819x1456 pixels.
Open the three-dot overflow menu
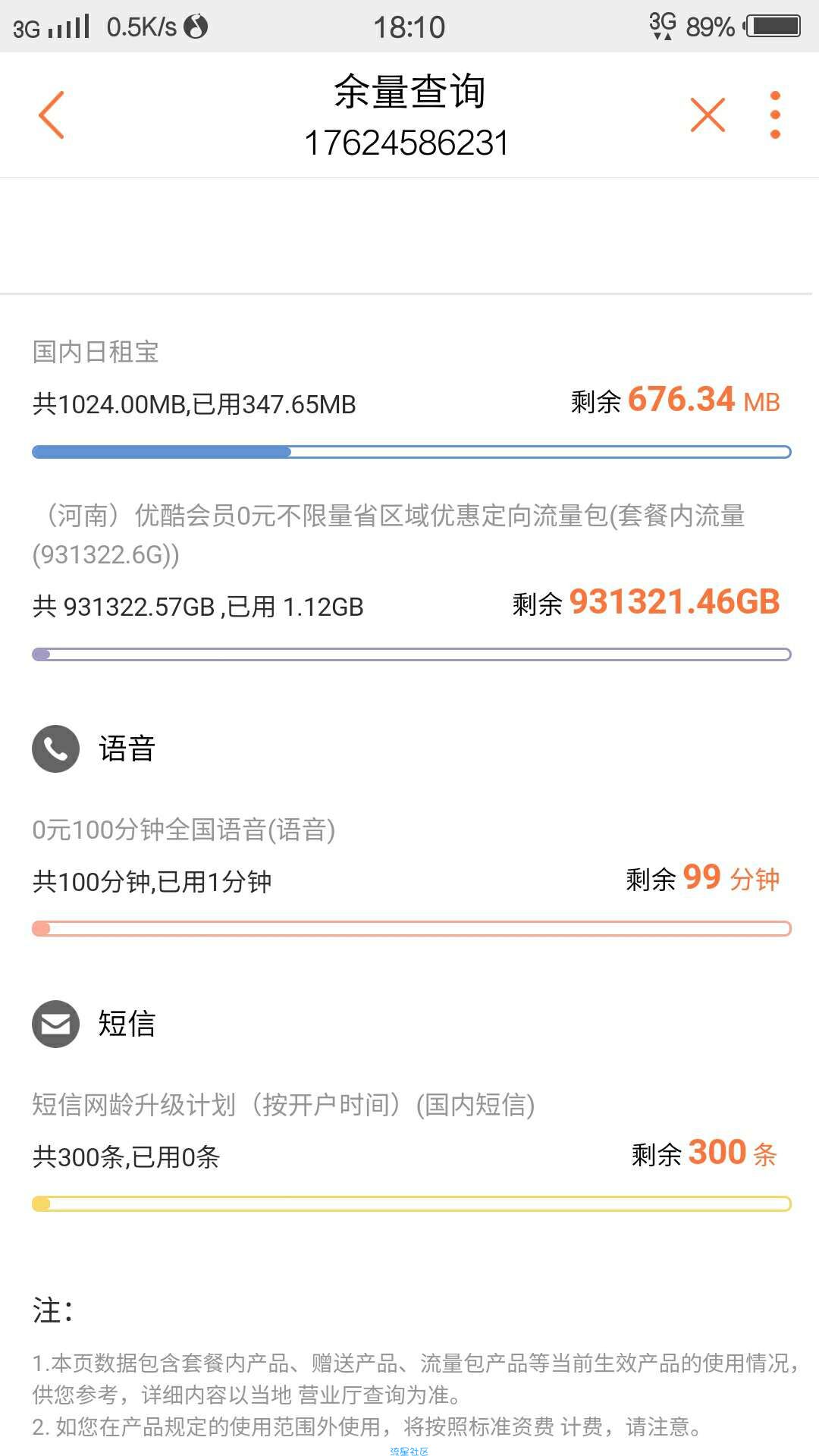pos(775,115)
